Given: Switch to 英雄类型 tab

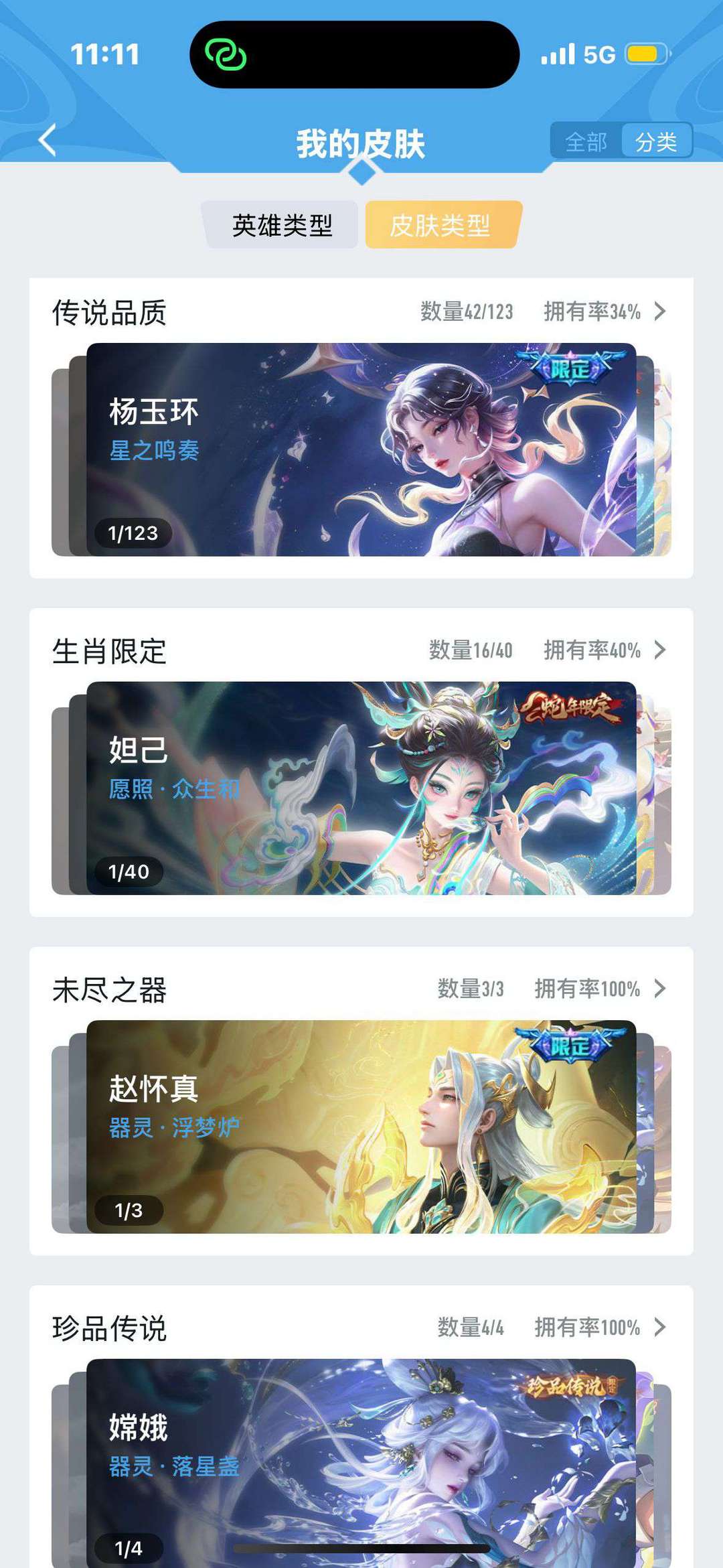Looking at the screenshot, I should pos(282,225).
